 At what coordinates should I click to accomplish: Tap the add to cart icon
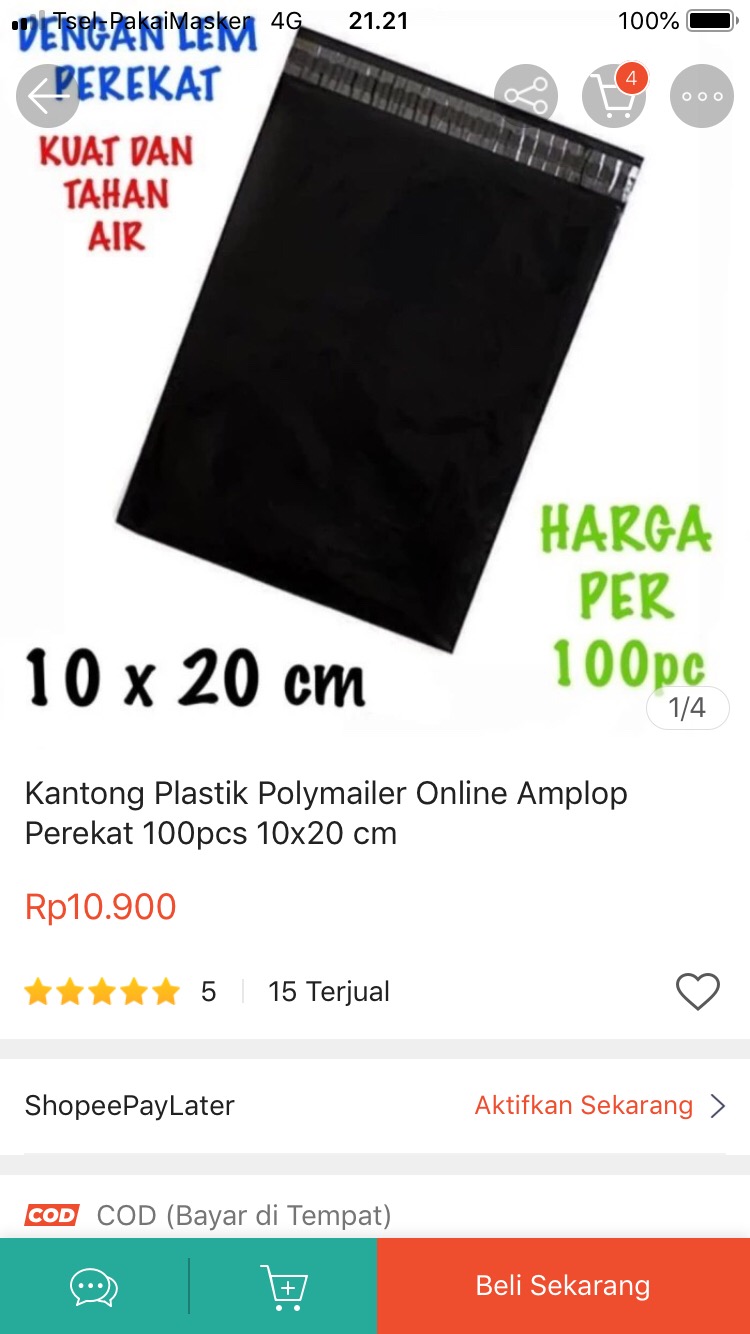[284, 1286]
